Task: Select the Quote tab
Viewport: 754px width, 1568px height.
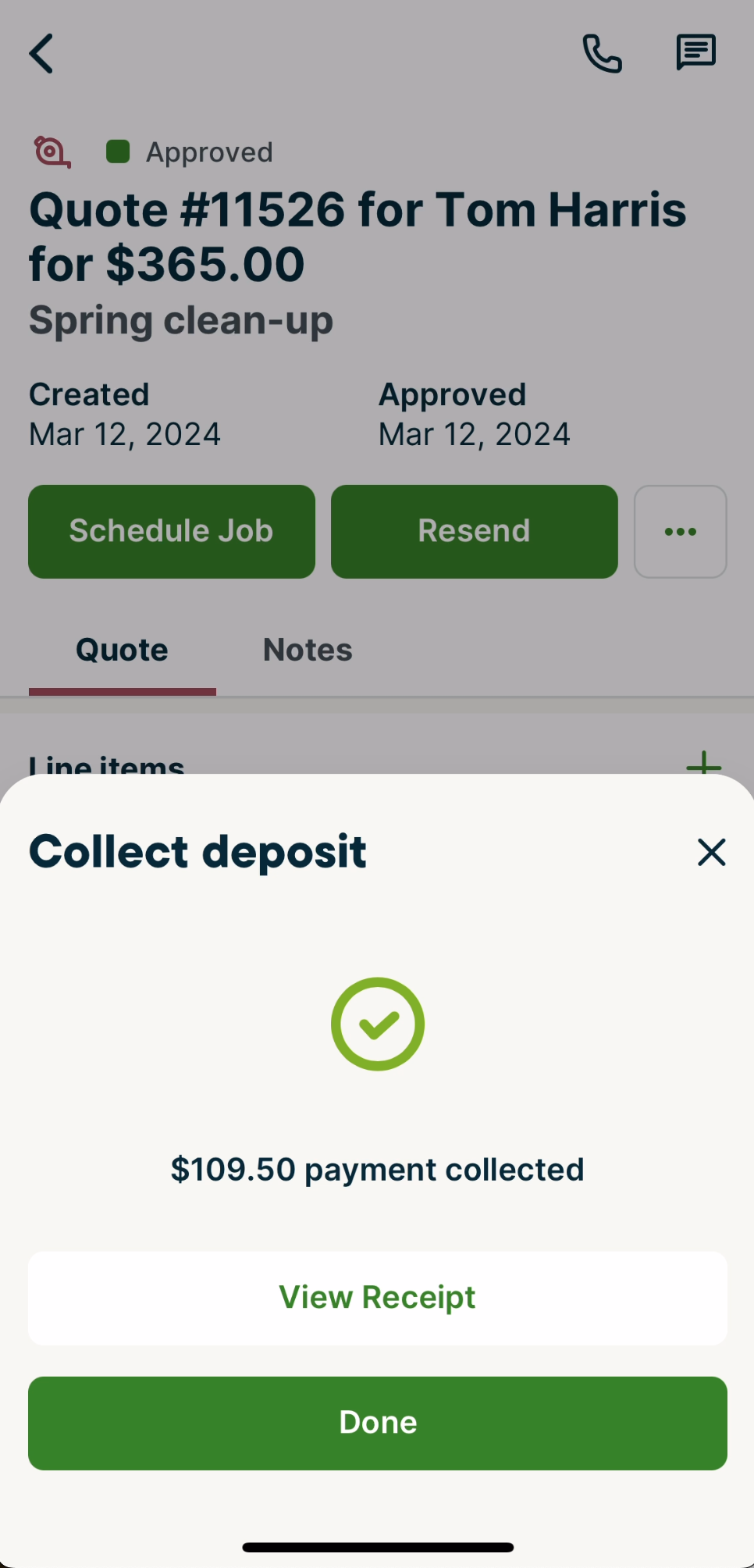Action: click(x=122, y=650)
